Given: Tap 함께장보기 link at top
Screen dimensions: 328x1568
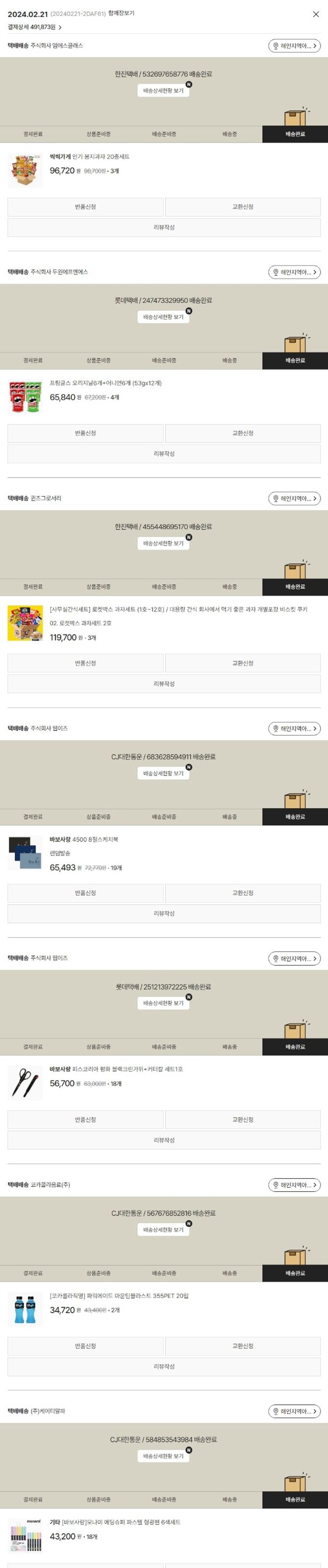Looking at the screenshot, I should coord(121,14).
